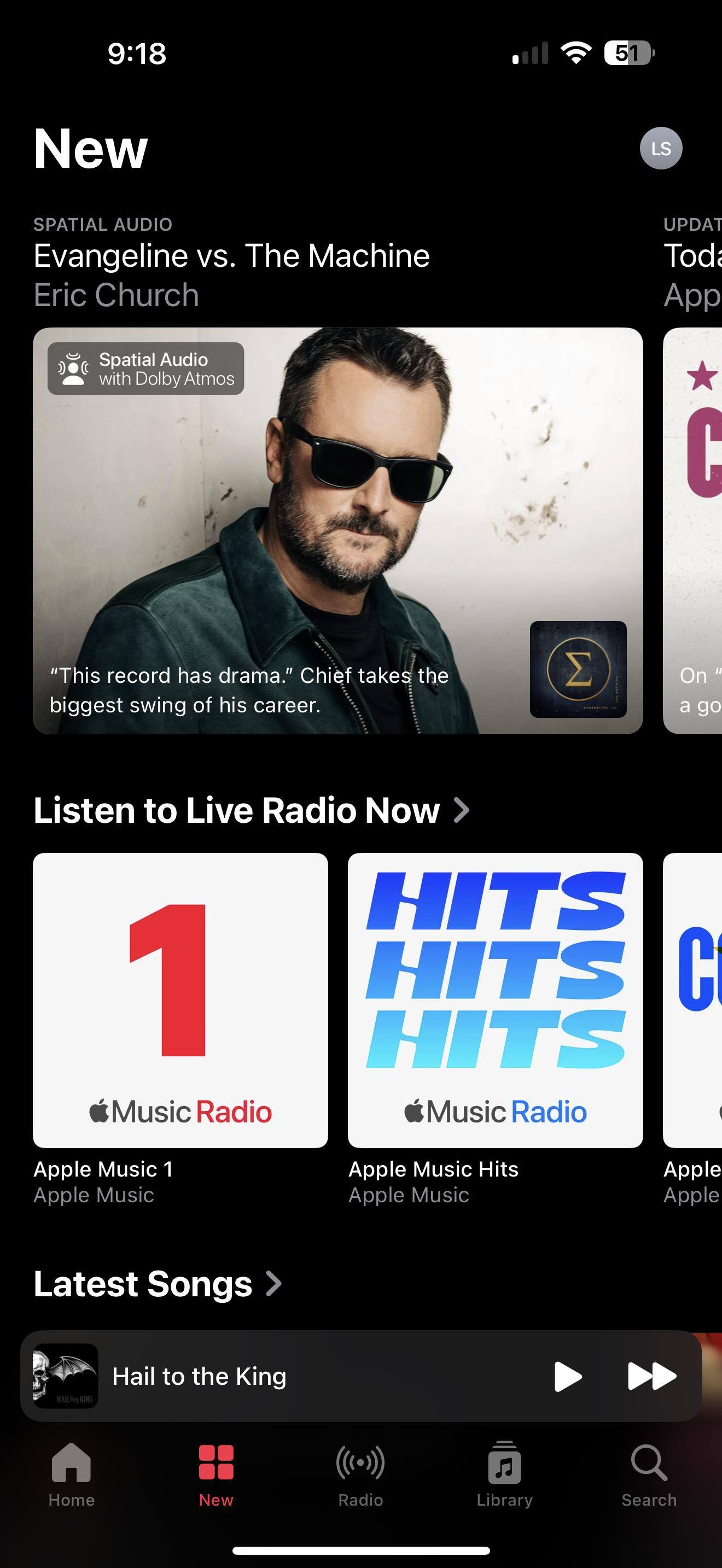Switch to the Library tab
This screenshot has height=1568, width=722.
[504, 1473]
